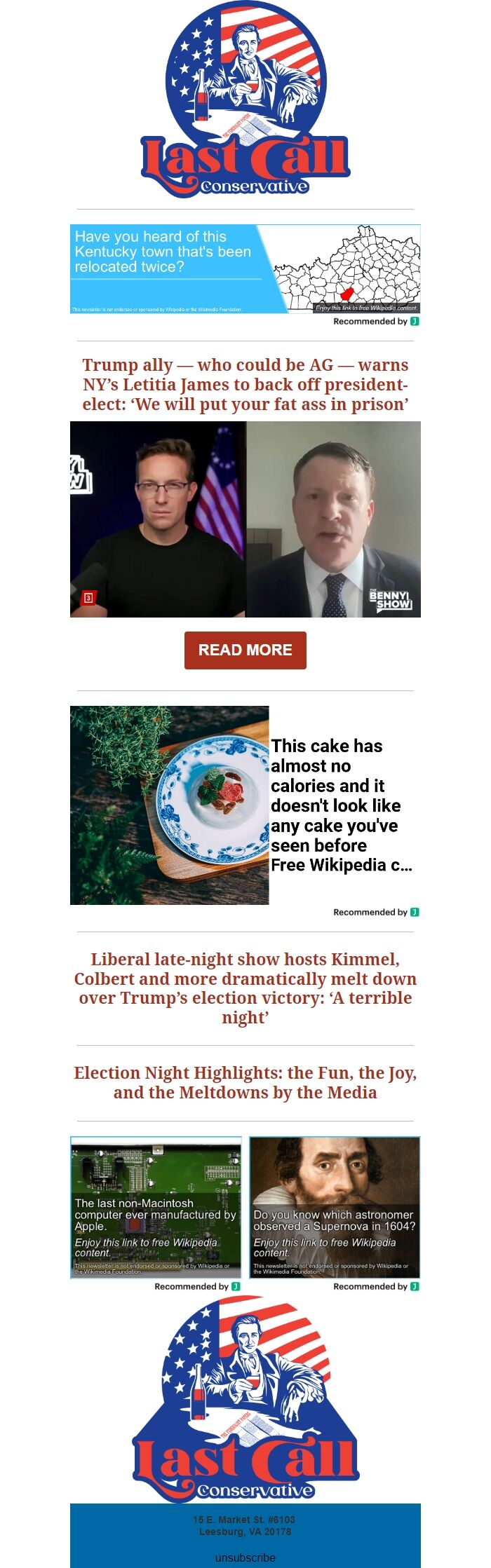Open the Election Night Highlights article
The image size is (491, 1568).
pos(245,1082)
